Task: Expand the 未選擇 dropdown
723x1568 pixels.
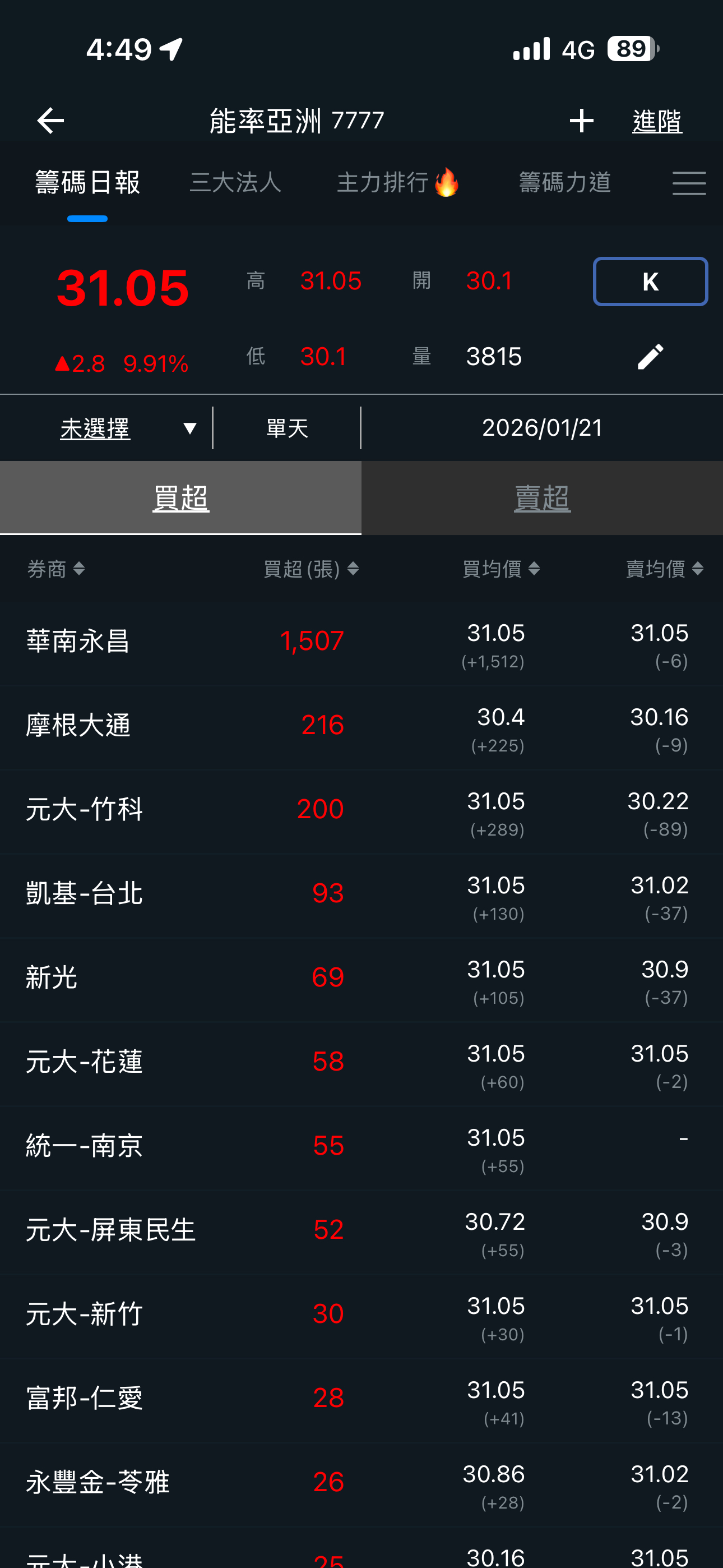Action: point(127,428)
